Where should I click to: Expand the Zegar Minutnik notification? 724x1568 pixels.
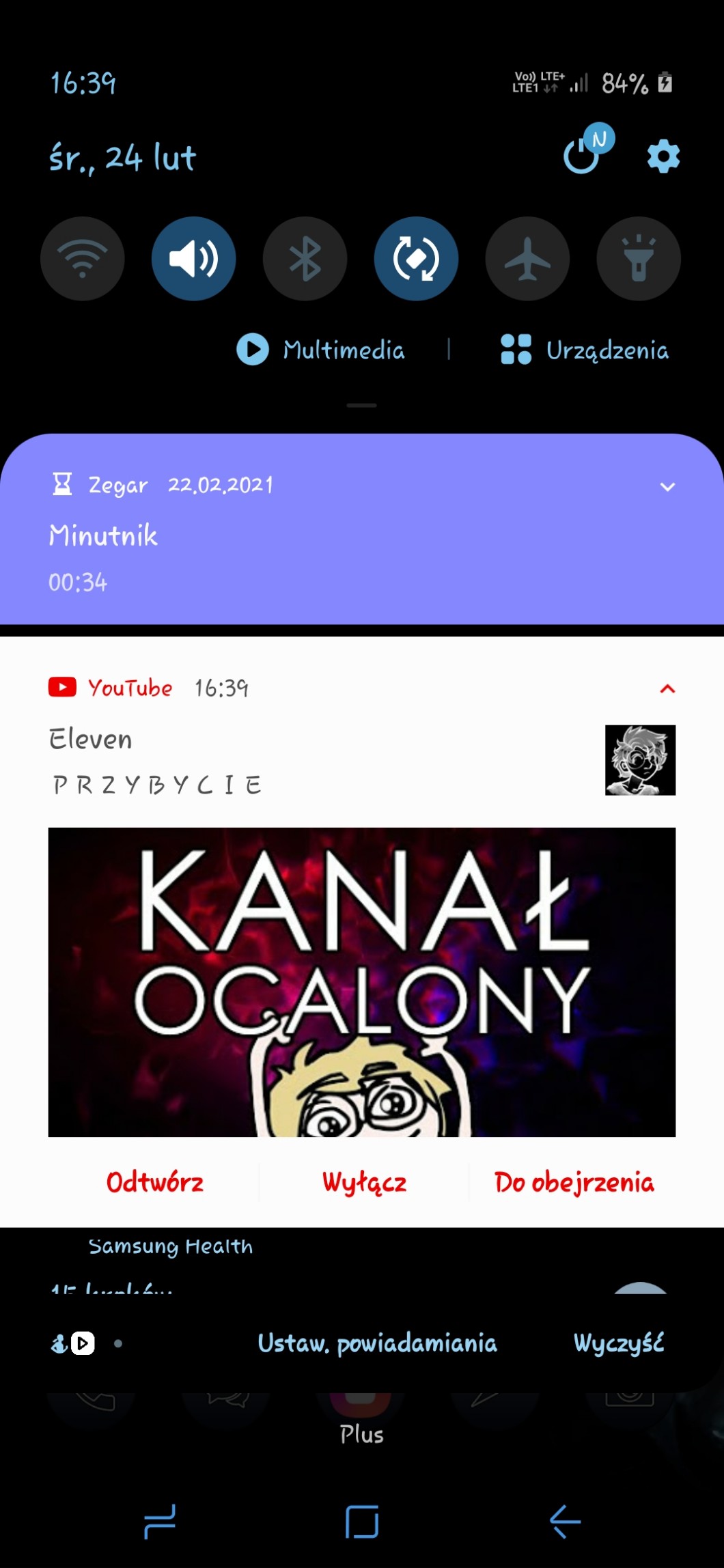(667, 487)
